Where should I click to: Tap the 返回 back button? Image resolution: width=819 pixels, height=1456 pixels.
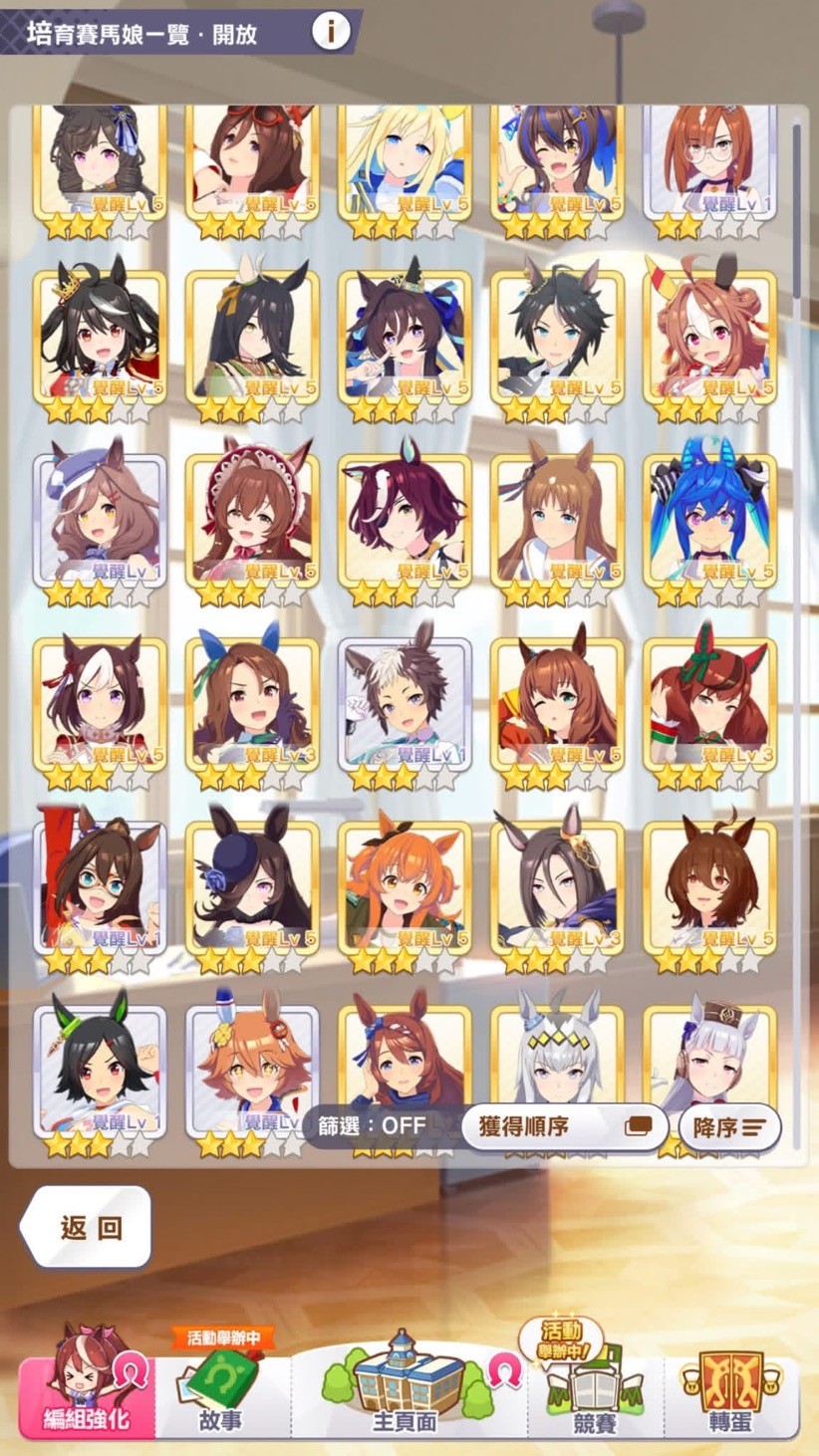[x=88, y=1227]
